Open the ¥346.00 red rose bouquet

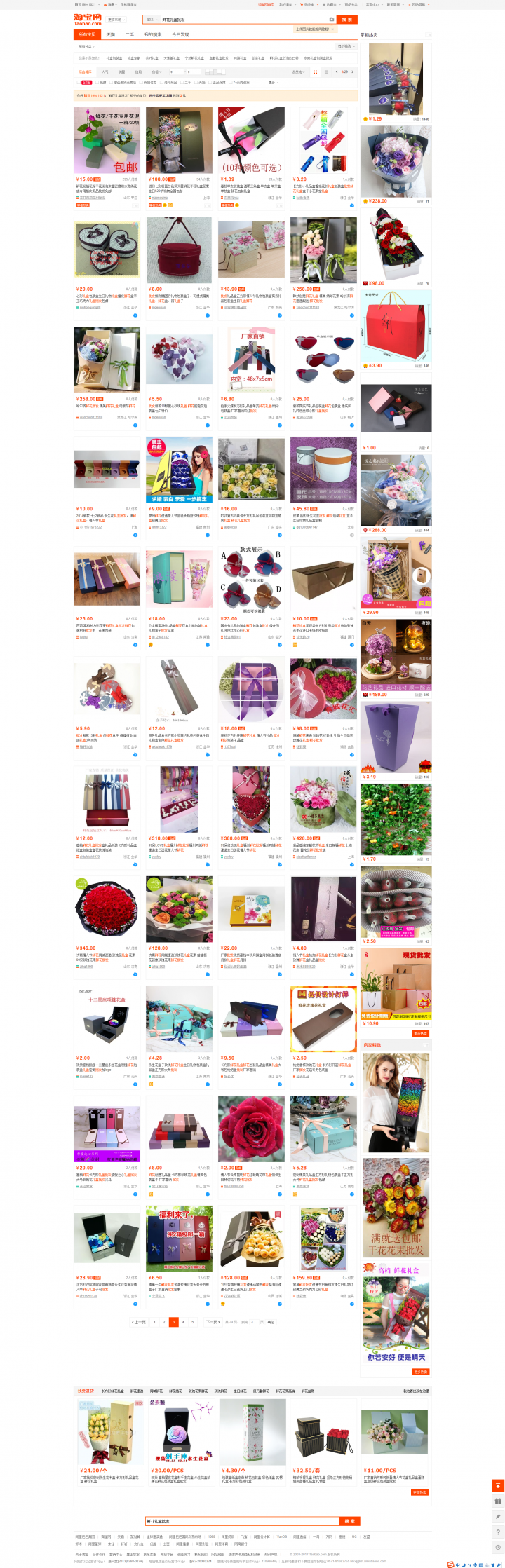pos(107,909)
